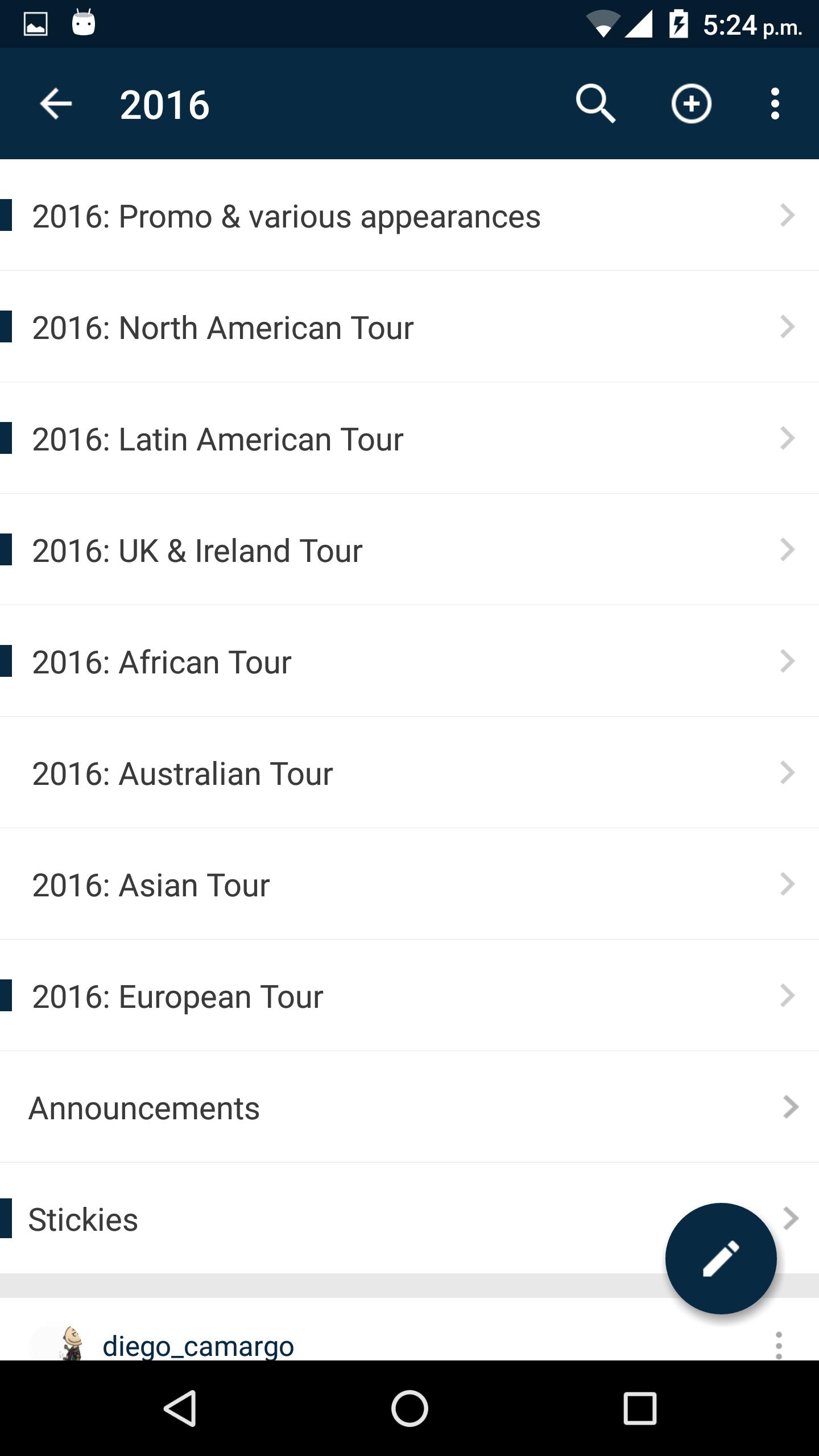
Task: Go back using the arrow icon
Action: (x=56, y=104)
